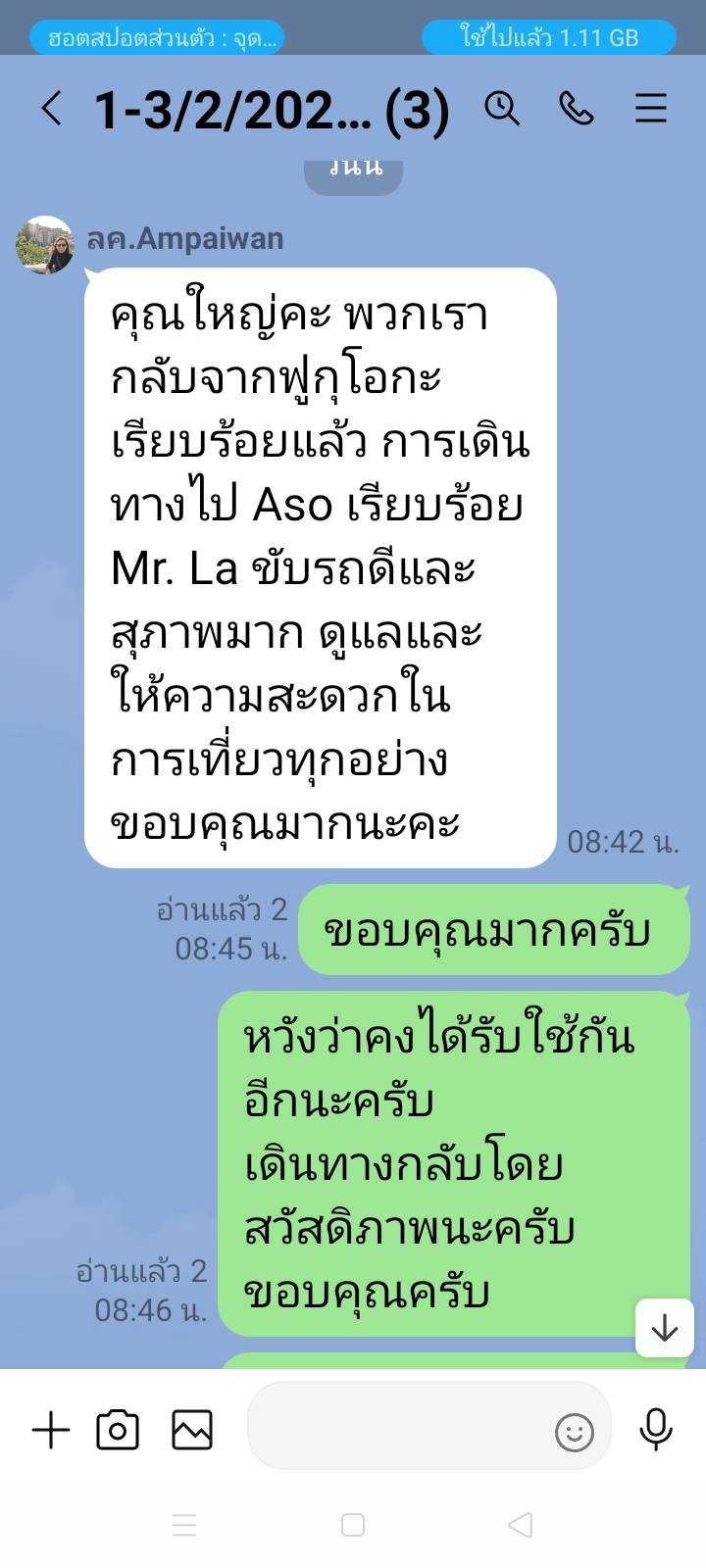
Task: Open the camera
Action: click(x=118, y=1431)
